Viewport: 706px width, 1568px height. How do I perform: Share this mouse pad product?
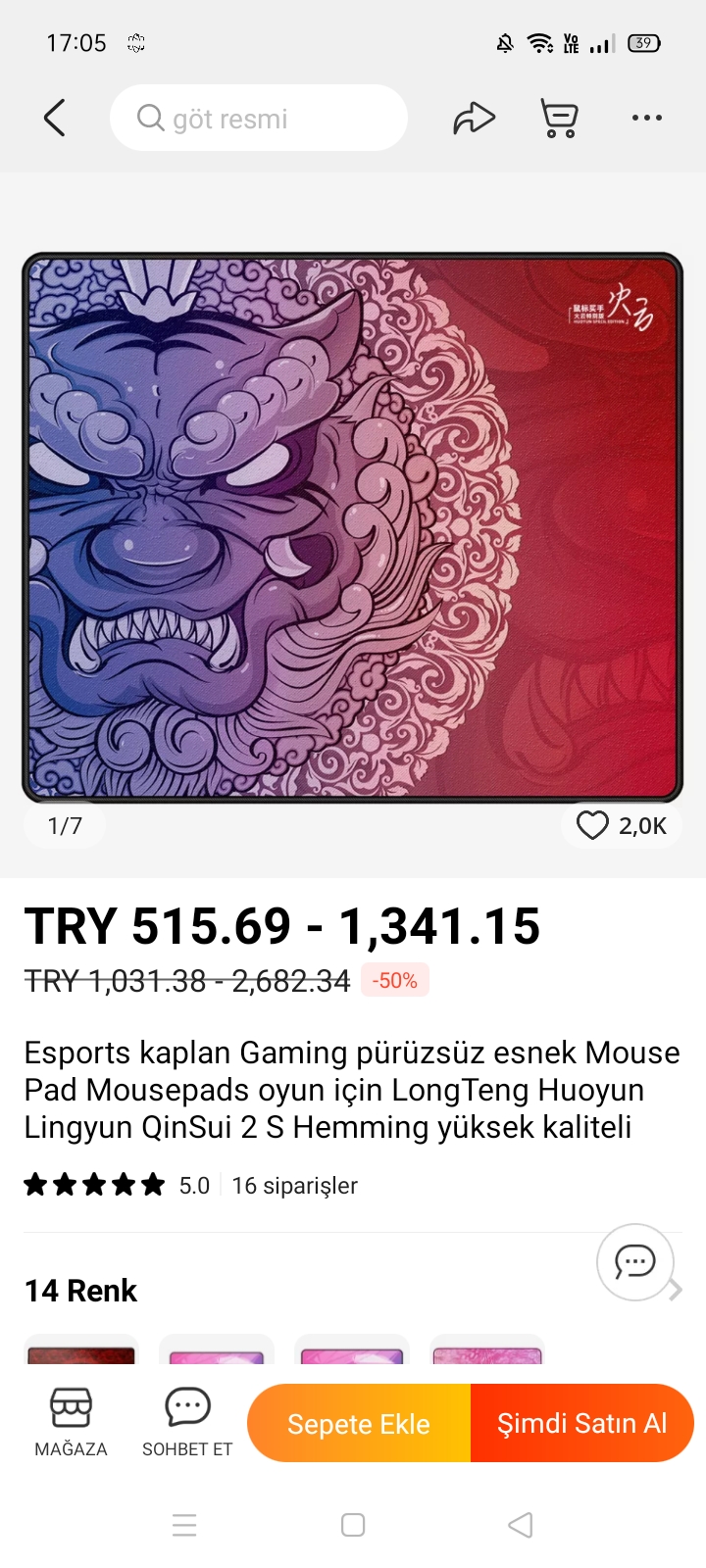click(474, 119)
